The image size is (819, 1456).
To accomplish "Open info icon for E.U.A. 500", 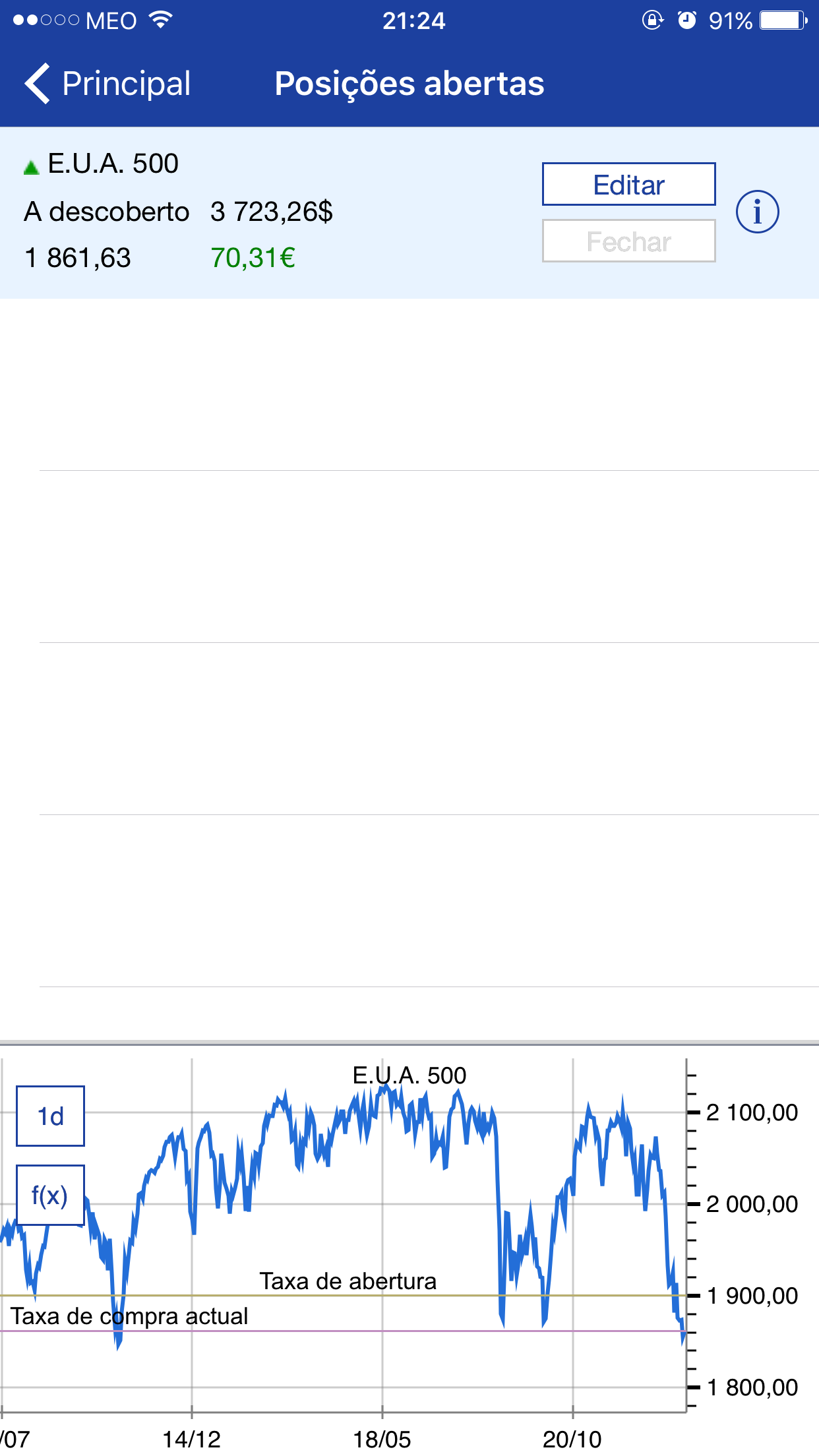I will point(757,212).
